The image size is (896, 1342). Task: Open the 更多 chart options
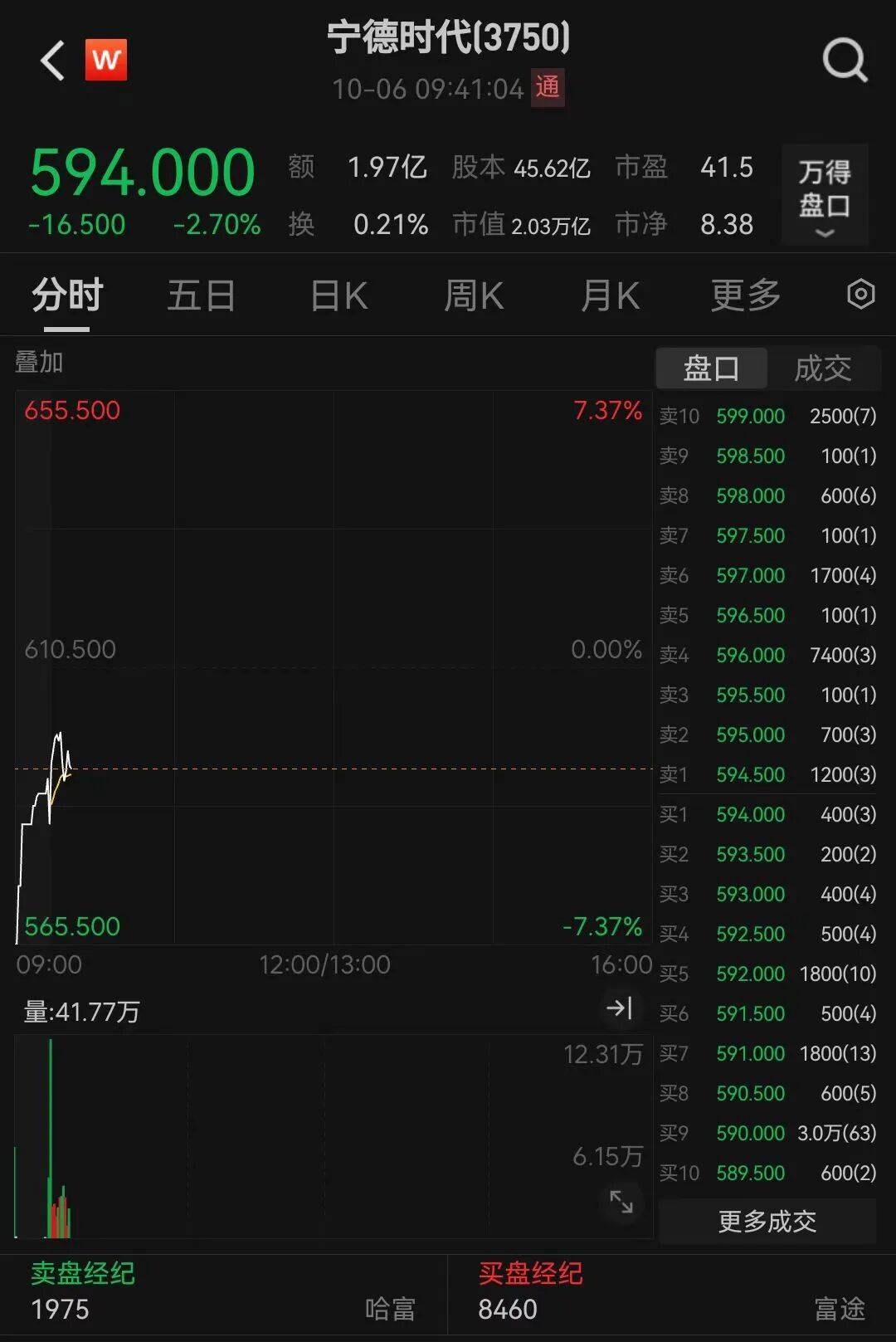746,294
